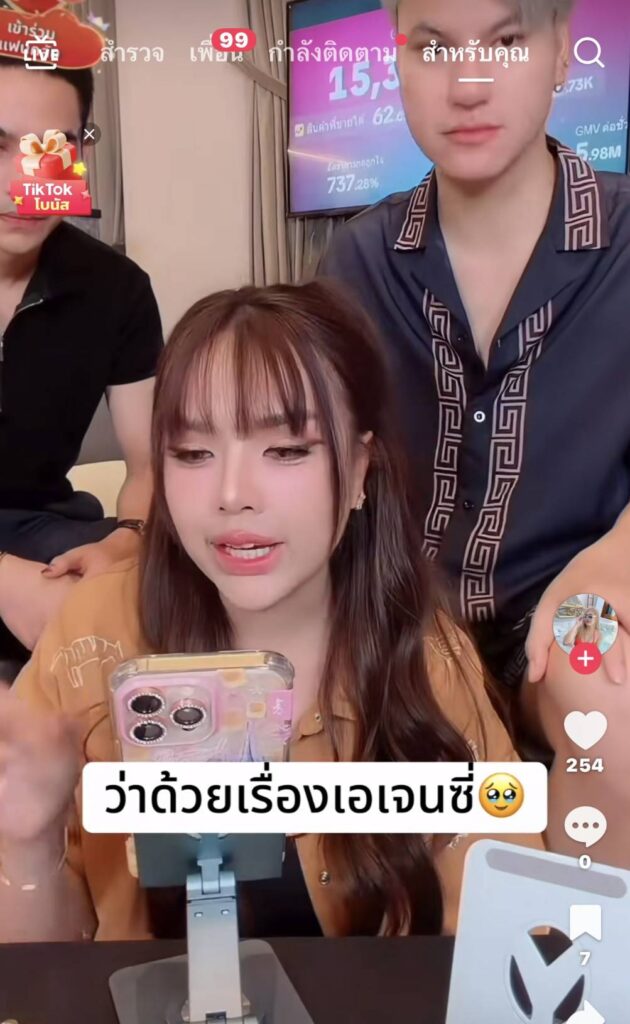Switch to the เพื่อน tab
Viewport: 630px width, 1024px height.
click(215, 53)
